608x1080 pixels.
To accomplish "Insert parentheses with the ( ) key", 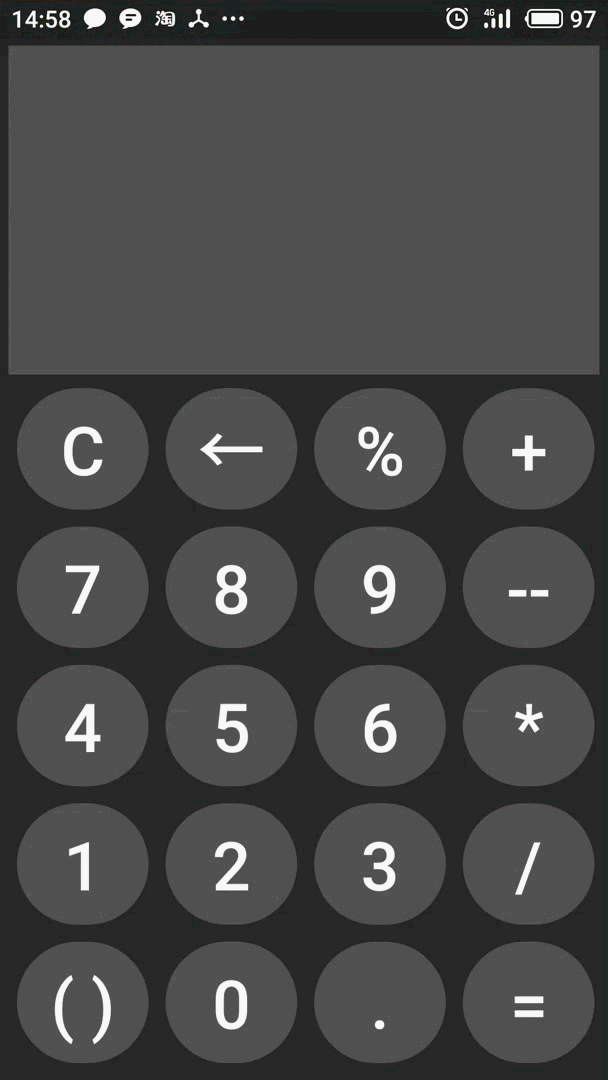I will [x=83, y=1003].
